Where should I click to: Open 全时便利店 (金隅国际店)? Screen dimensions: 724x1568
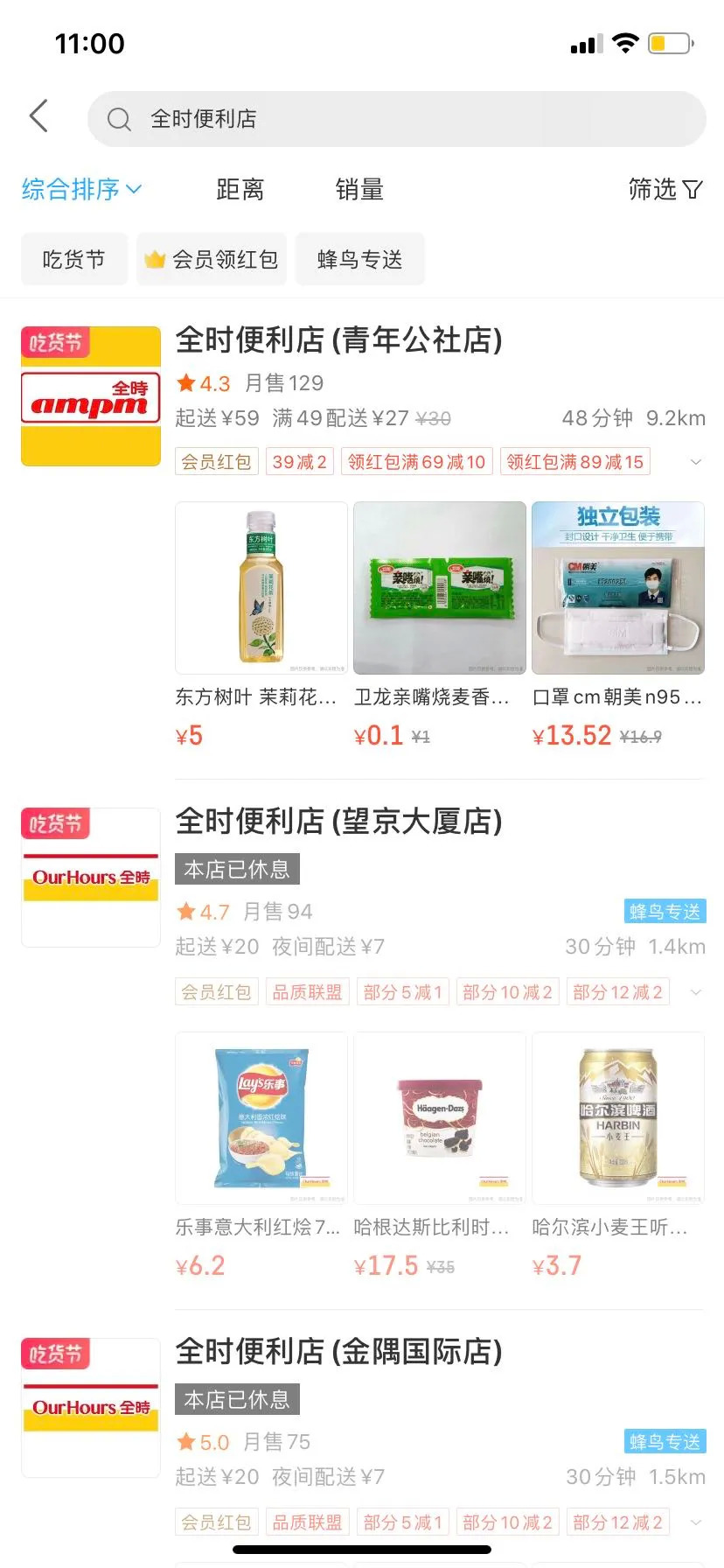(338, 1352)
